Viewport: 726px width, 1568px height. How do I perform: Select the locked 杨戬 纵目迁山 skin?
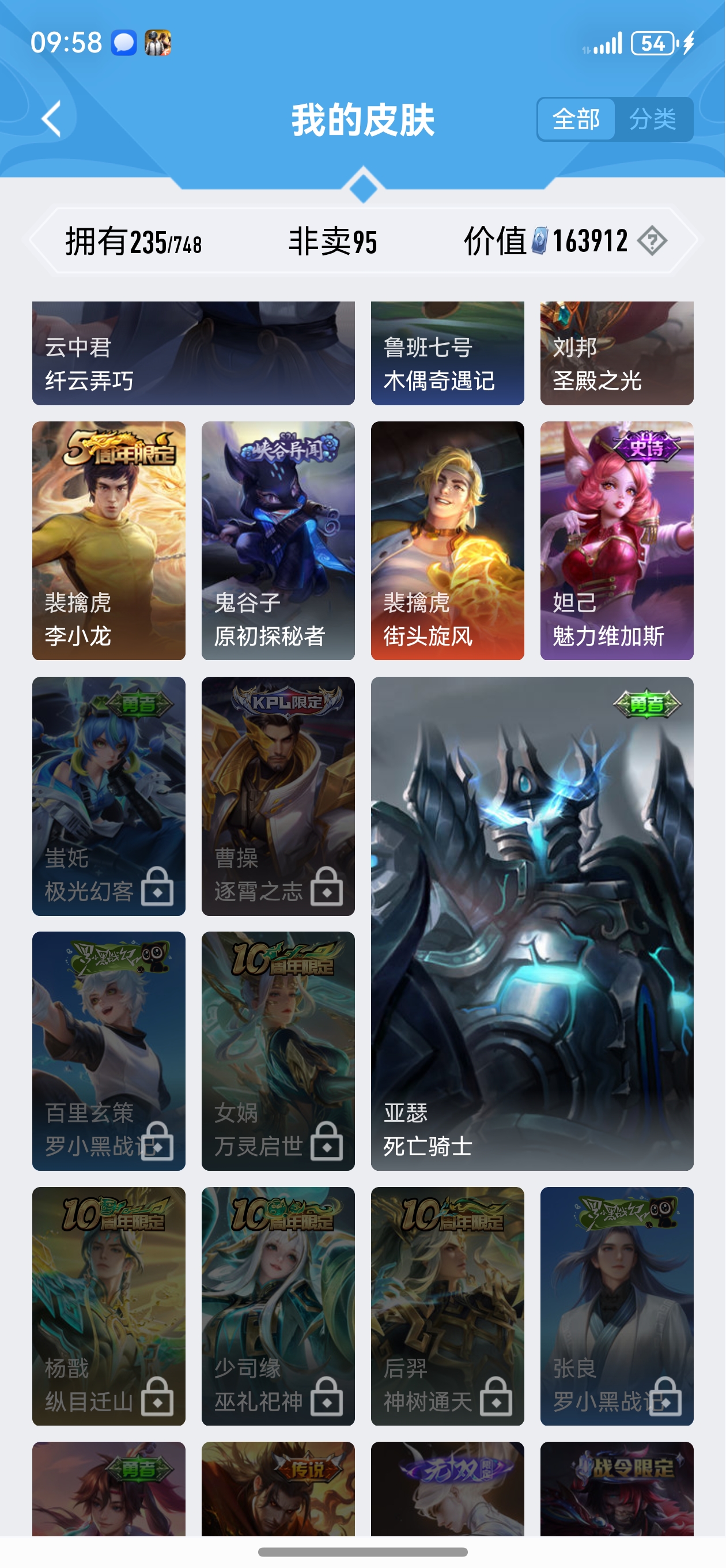point(109,1306)
